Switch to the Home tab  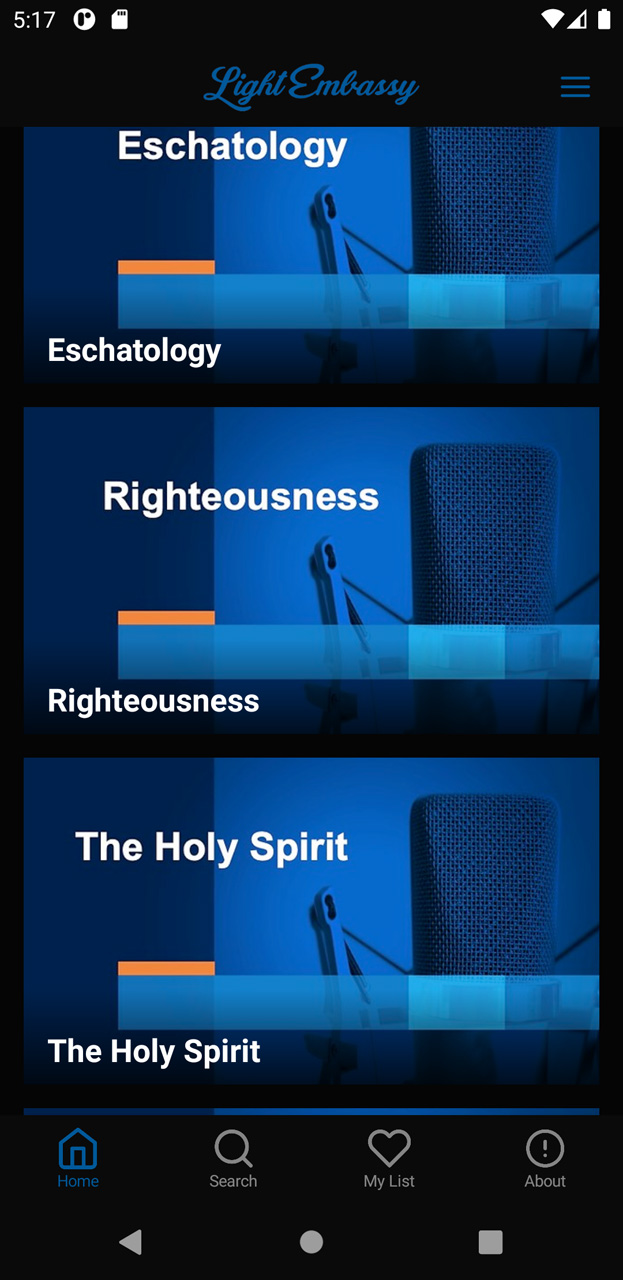coord(78,1160)
